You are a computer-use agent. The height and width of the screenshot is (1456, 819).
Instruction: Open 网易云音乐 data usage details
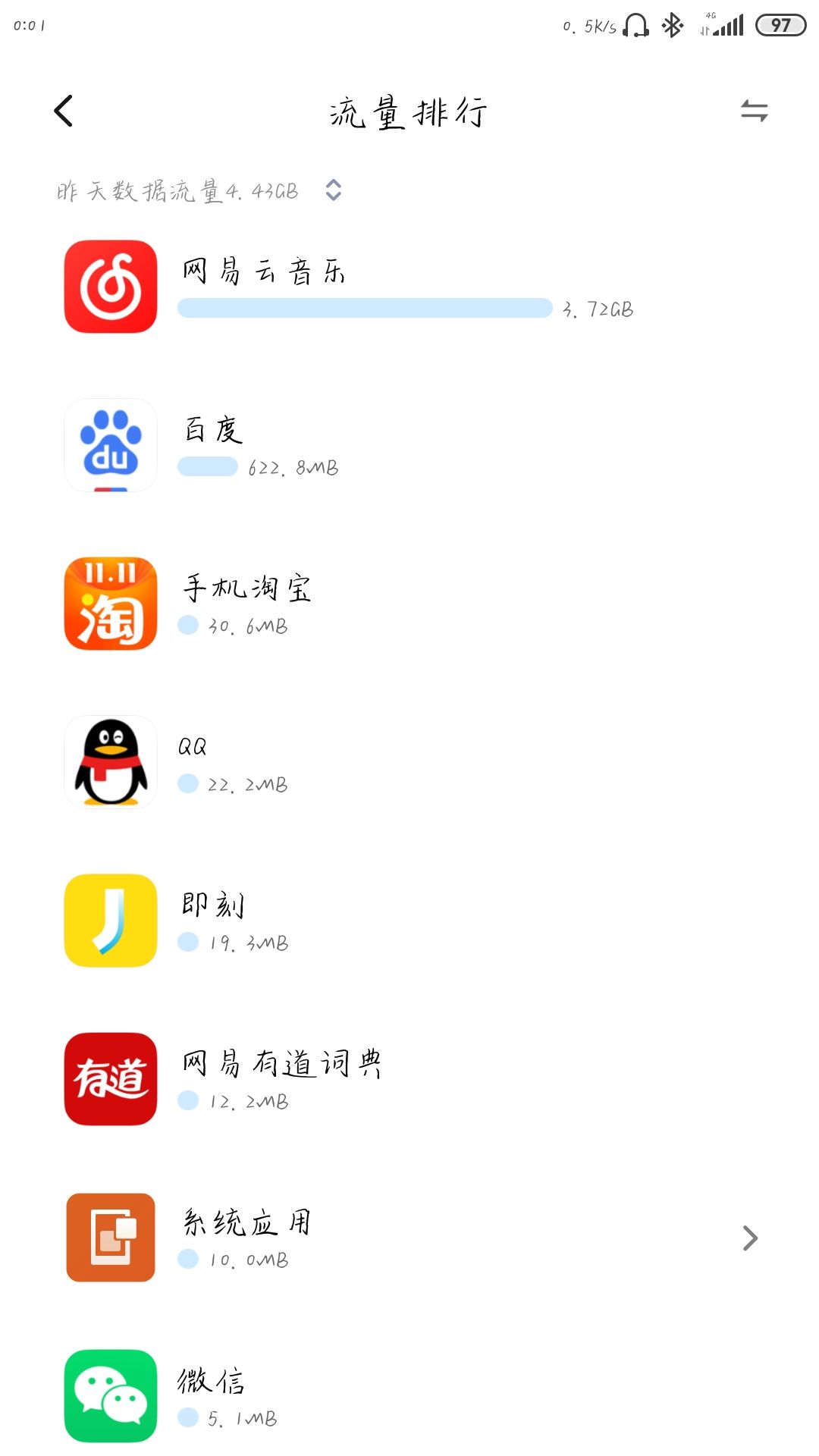[409, 287]
